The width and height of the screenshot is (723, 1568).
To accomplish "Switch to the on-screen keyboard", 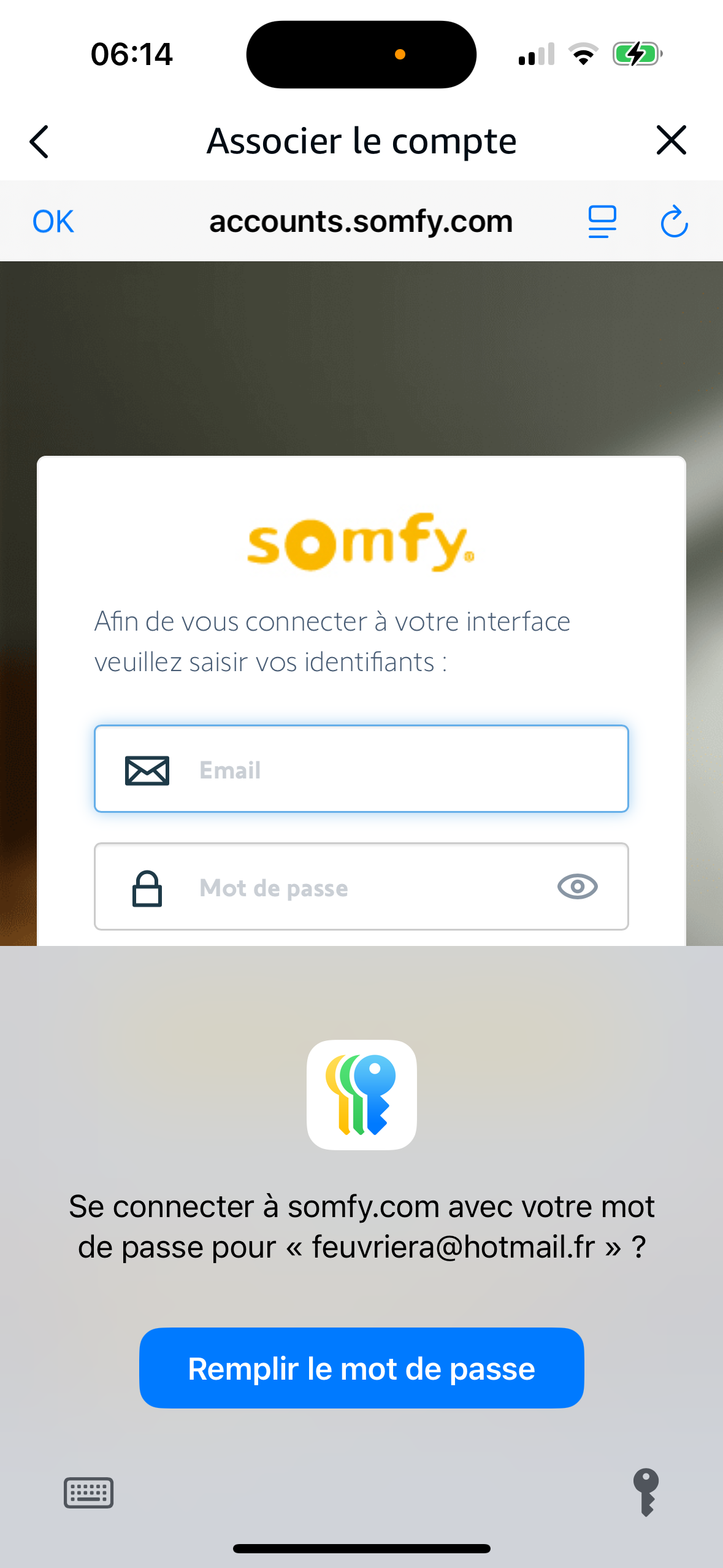I will [89, 1492].
